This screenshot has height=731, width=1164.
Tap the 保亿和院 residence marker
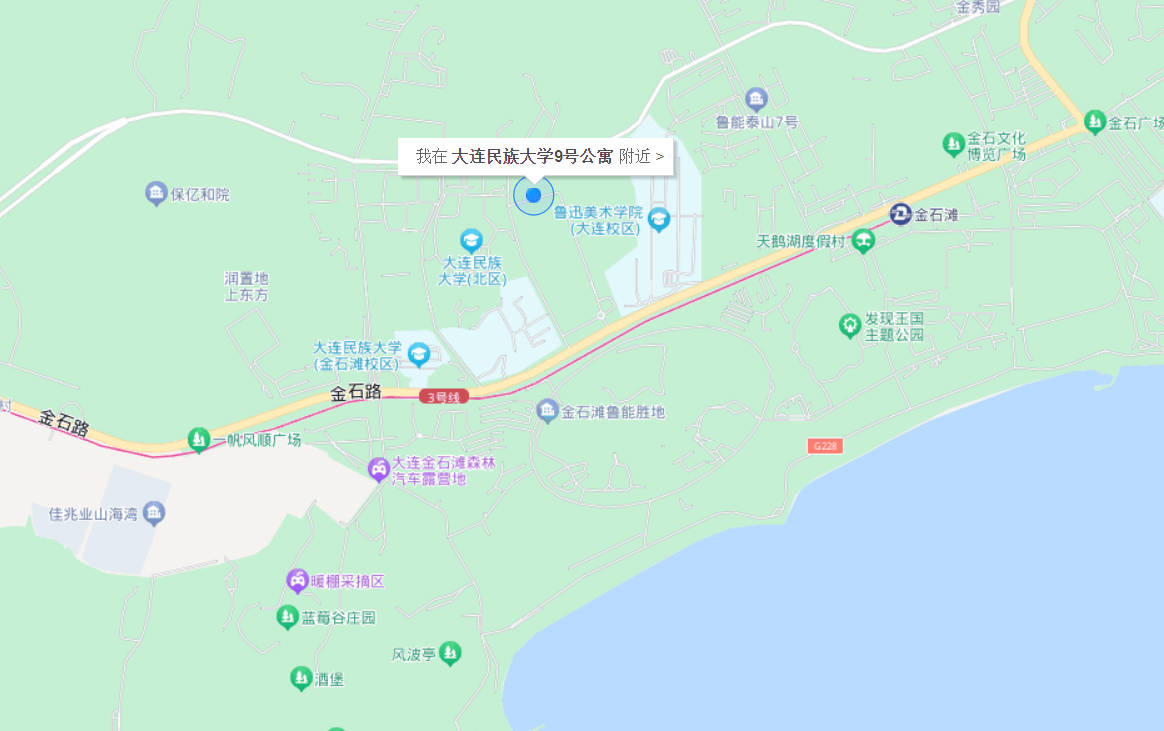point(155,193)
